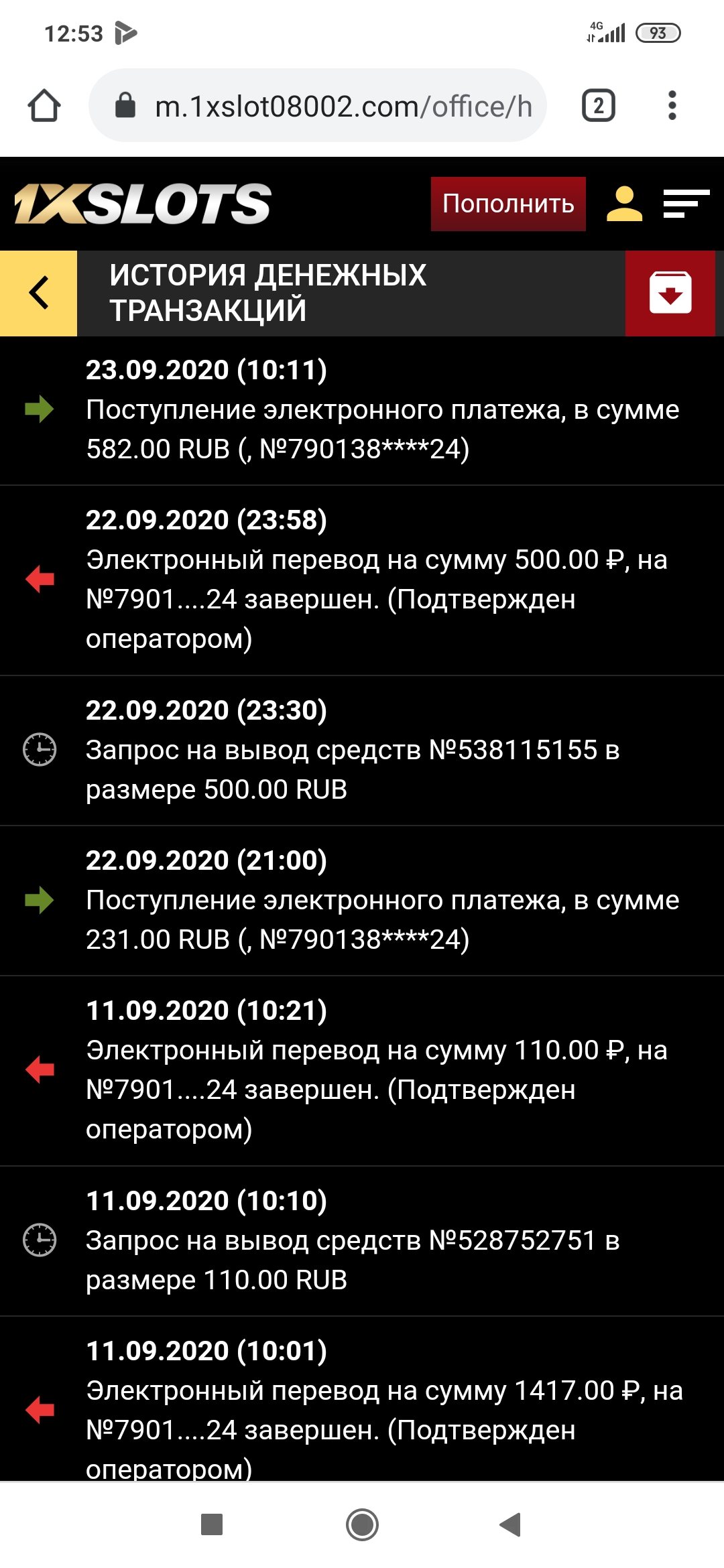Open the browser tab switcher
724x1568 pixels.
click(598, 106)
